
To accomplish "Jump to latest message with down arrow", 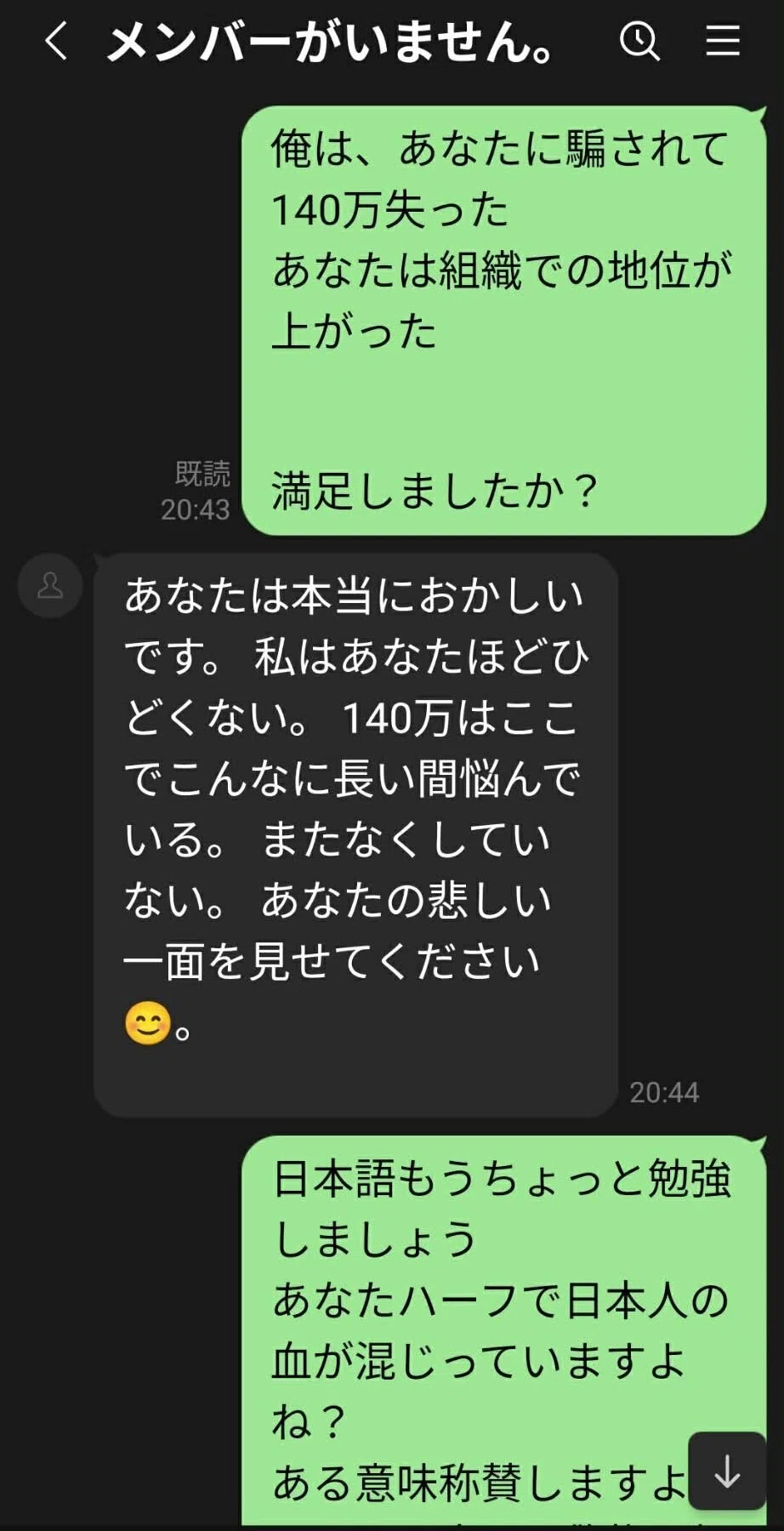I will pyautogui.click(x=727, y=1471).
